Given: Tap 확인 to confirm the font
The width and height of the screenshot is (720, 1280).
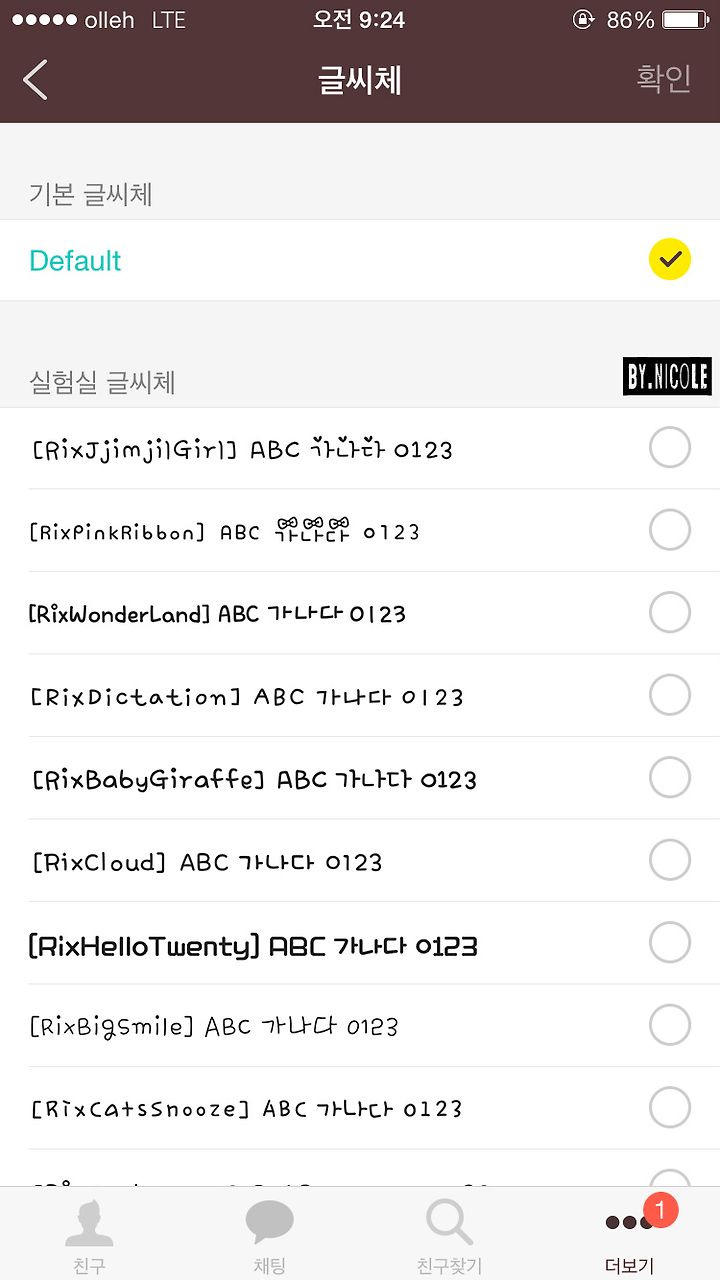Looking at the screenshot, I should pos(664,79).
